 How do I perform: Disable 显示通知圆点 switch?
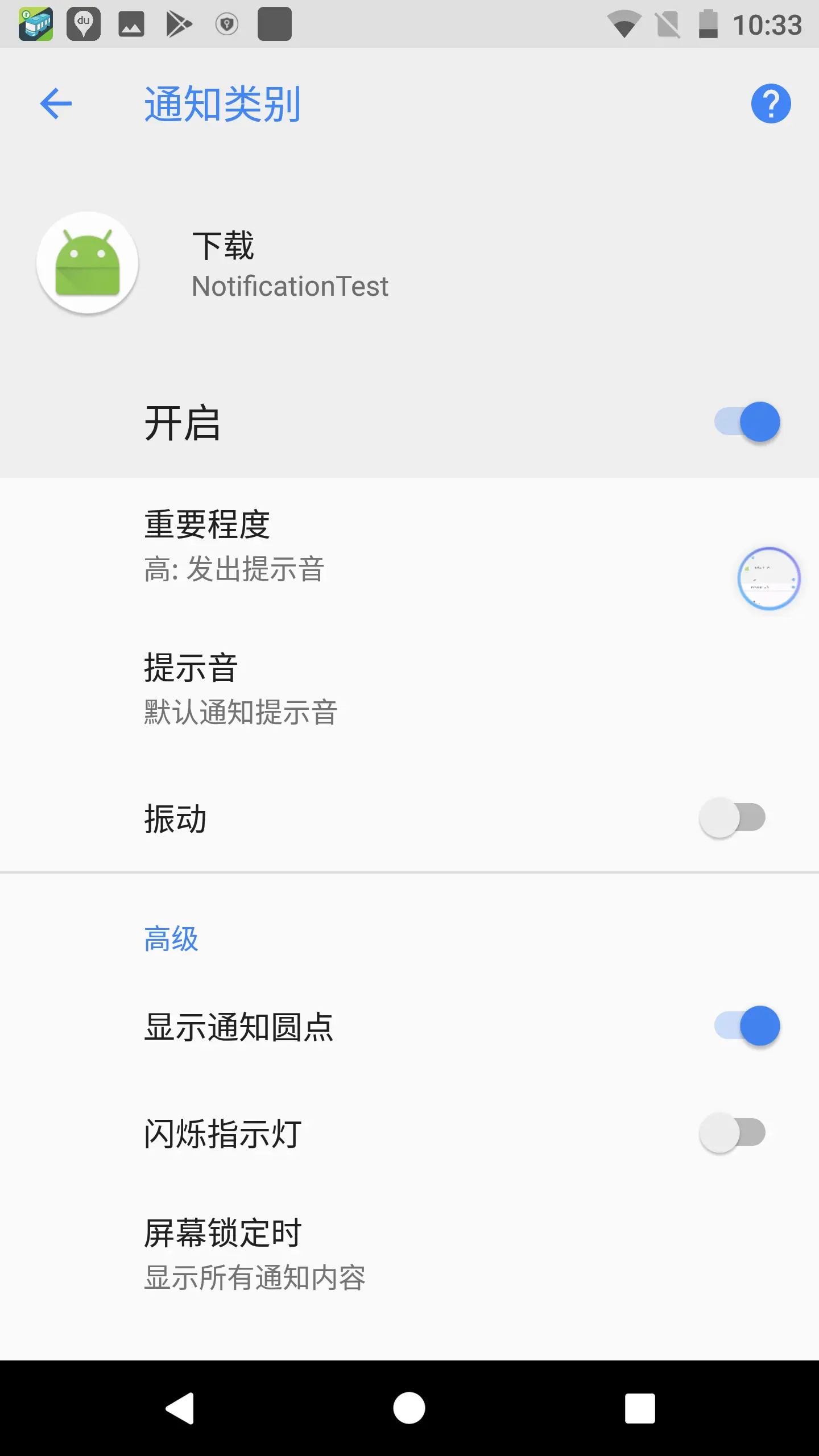click(747, 1026)
